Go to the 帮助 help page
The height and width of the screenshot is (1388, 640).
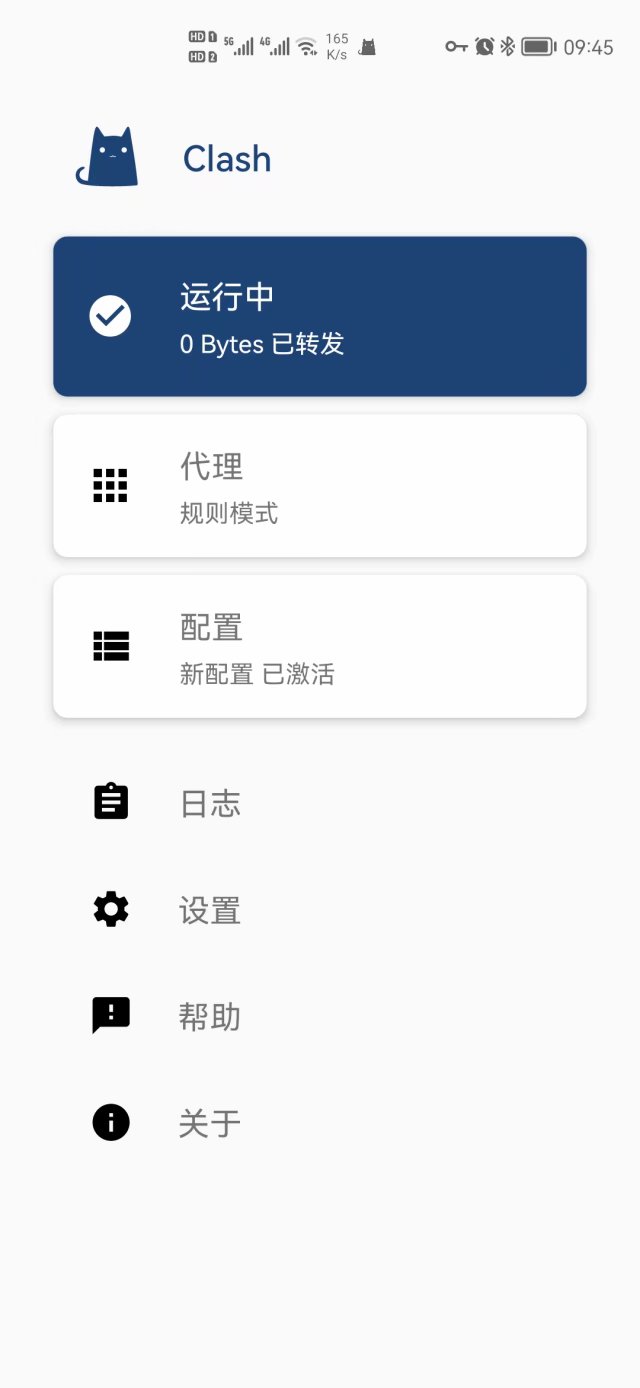(210, 1016)
